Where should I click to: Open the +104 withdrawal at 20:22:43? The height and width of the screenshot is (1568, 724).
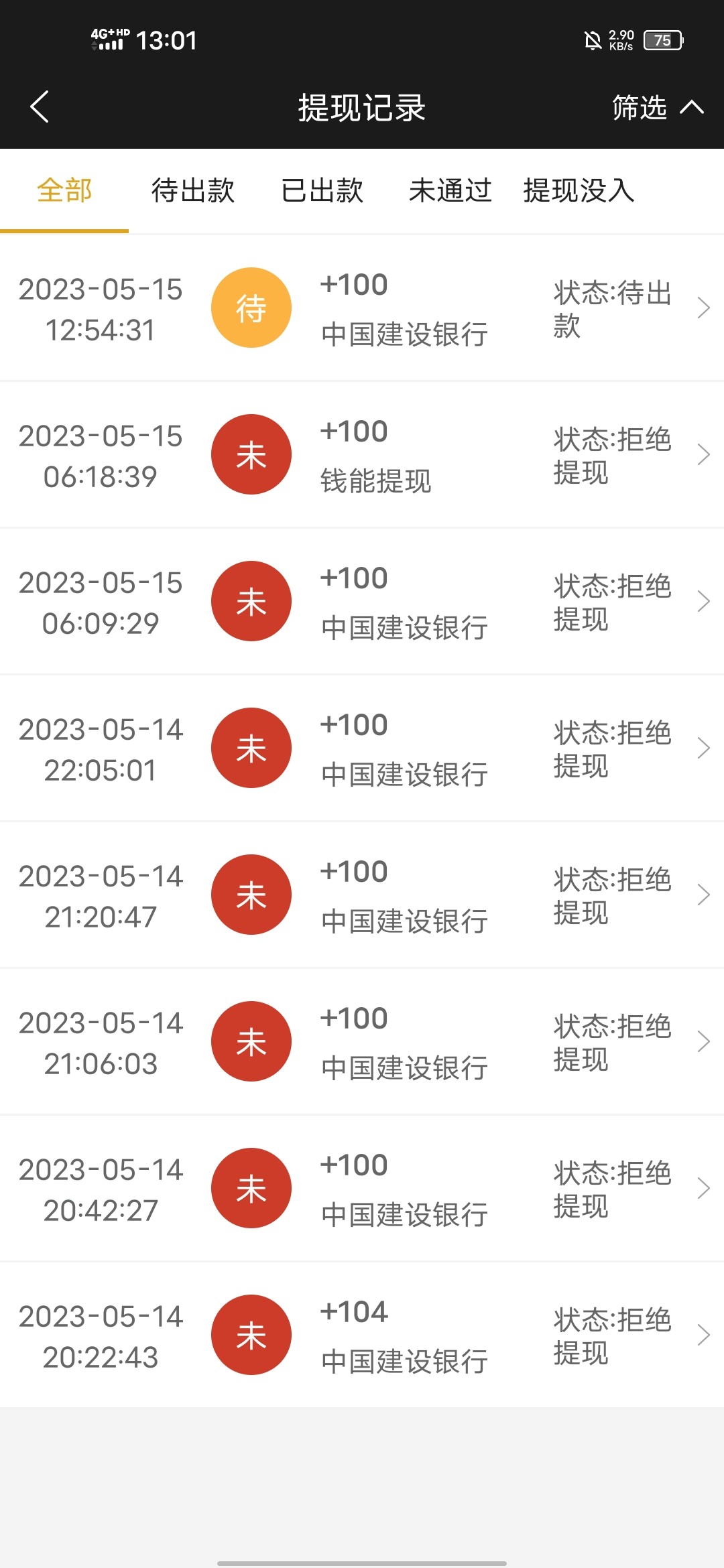click(x=362, y=1335)
